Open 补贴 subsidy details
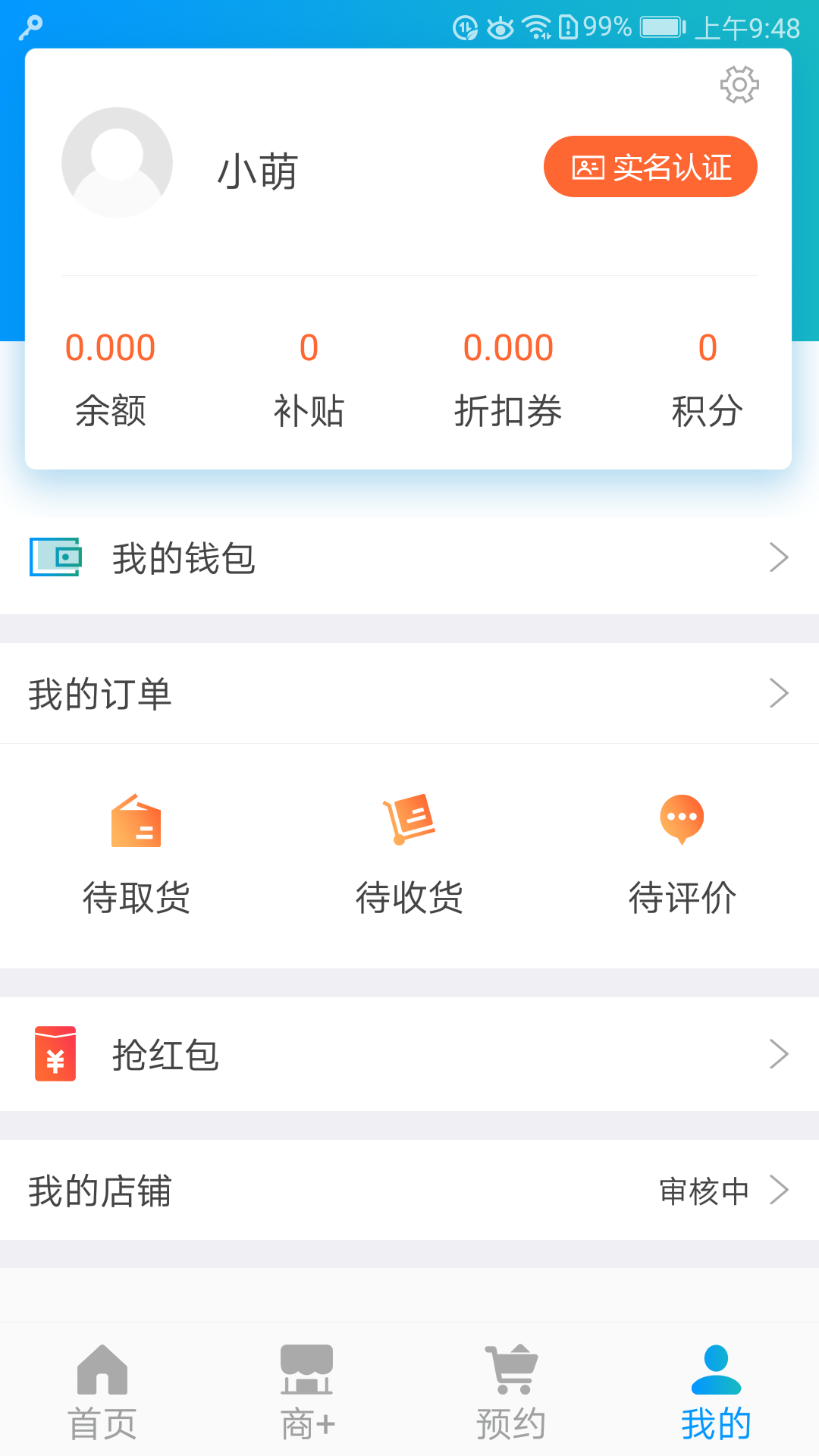Image resolution: width=819 pixels, height=1456 pixels. (309, 379)
